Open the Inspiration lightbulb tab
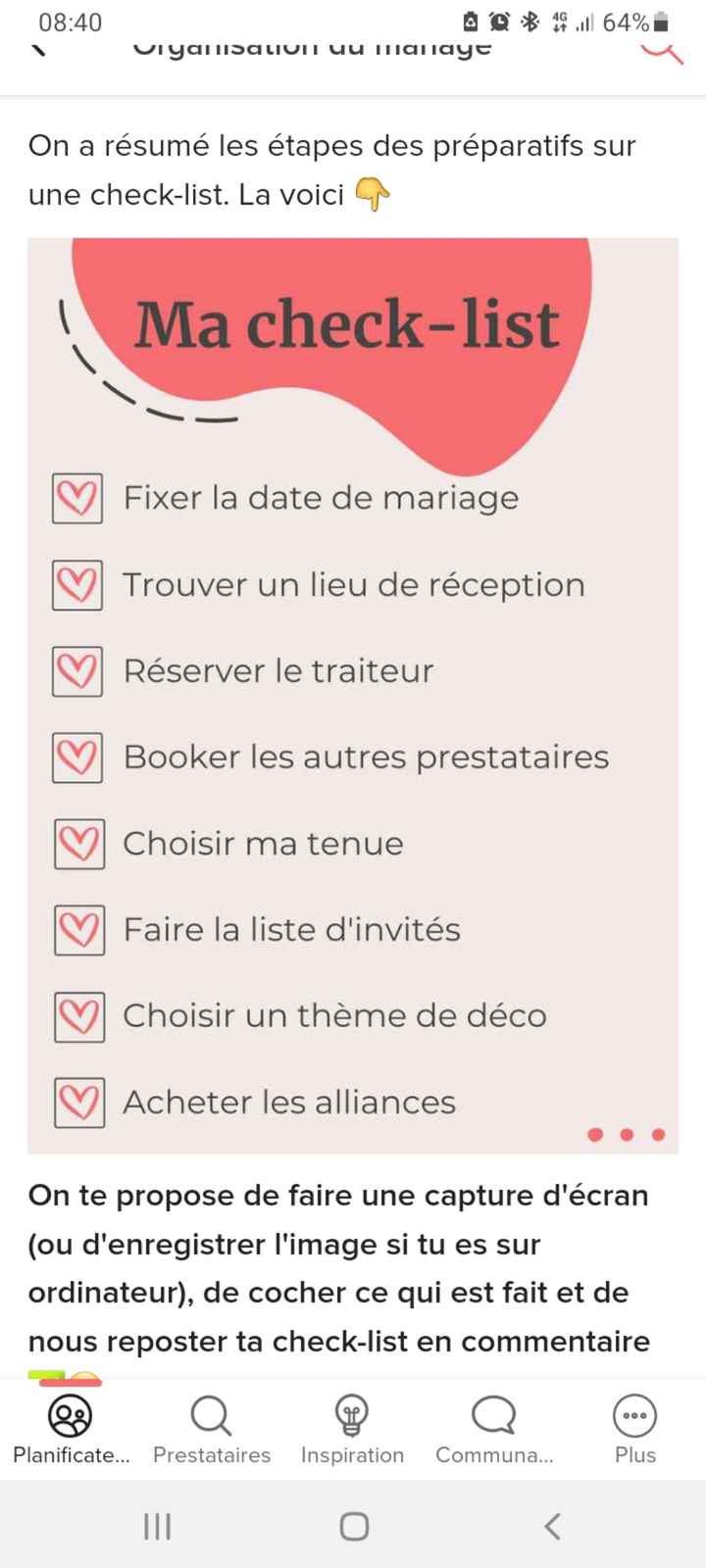706x1568 pixels. (352, 1416)
